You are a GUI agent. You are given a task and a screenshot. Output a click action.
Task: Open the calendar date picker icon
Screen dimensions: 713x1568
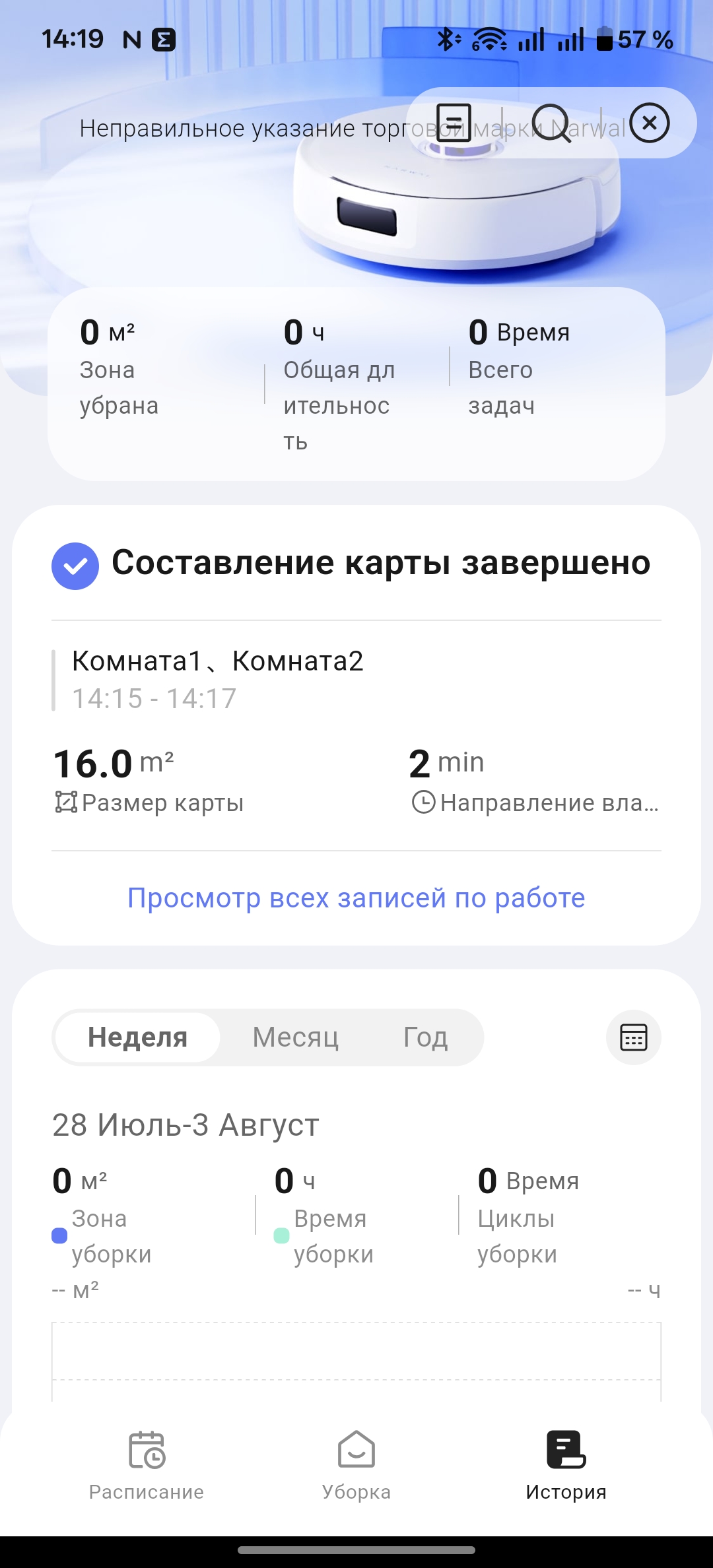pyautogui.click(x=634, y=1037)
